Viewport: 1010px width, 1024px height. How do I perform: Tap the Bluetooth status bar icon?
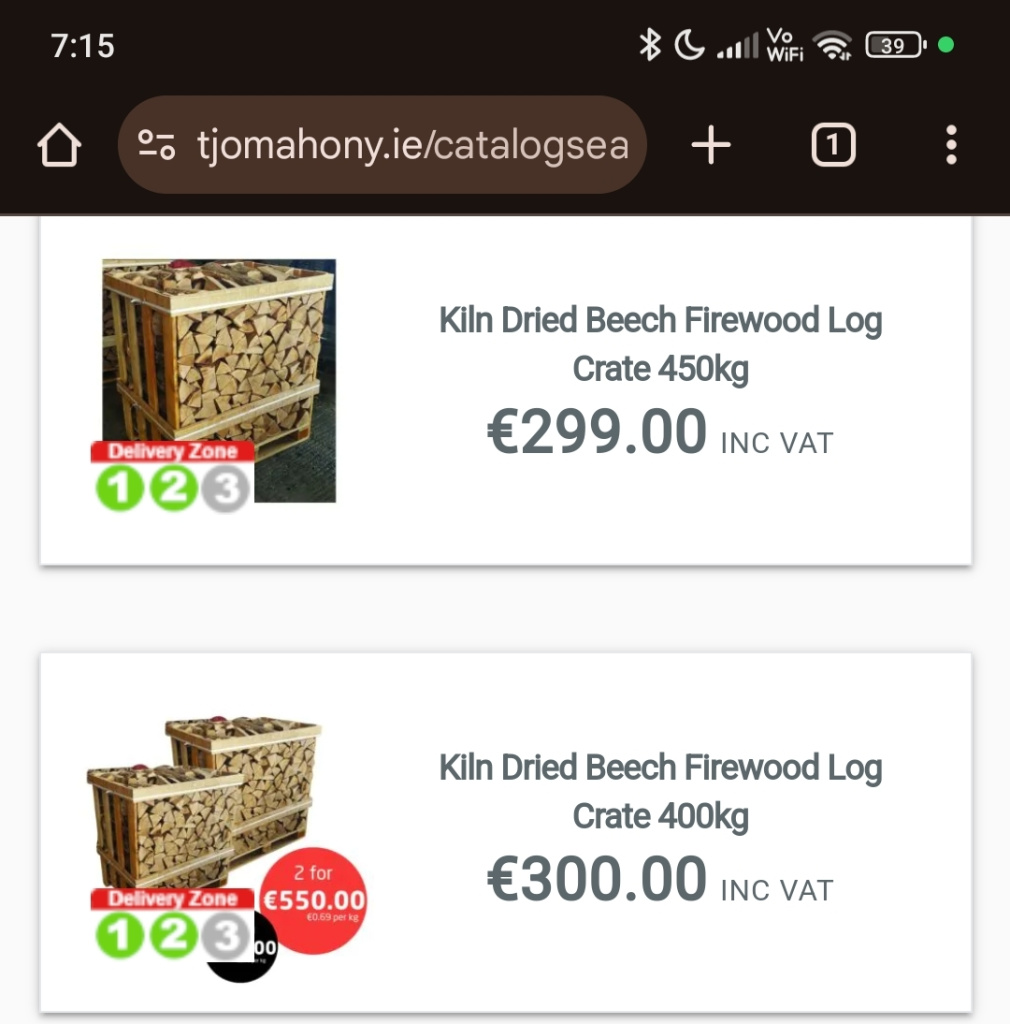(x=652, y=44)
